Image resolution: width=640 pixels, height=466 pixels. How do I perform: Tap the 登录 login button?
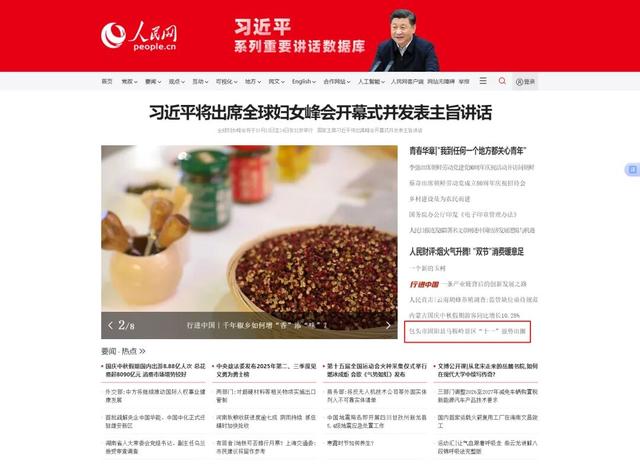click(x=525, y=82)
